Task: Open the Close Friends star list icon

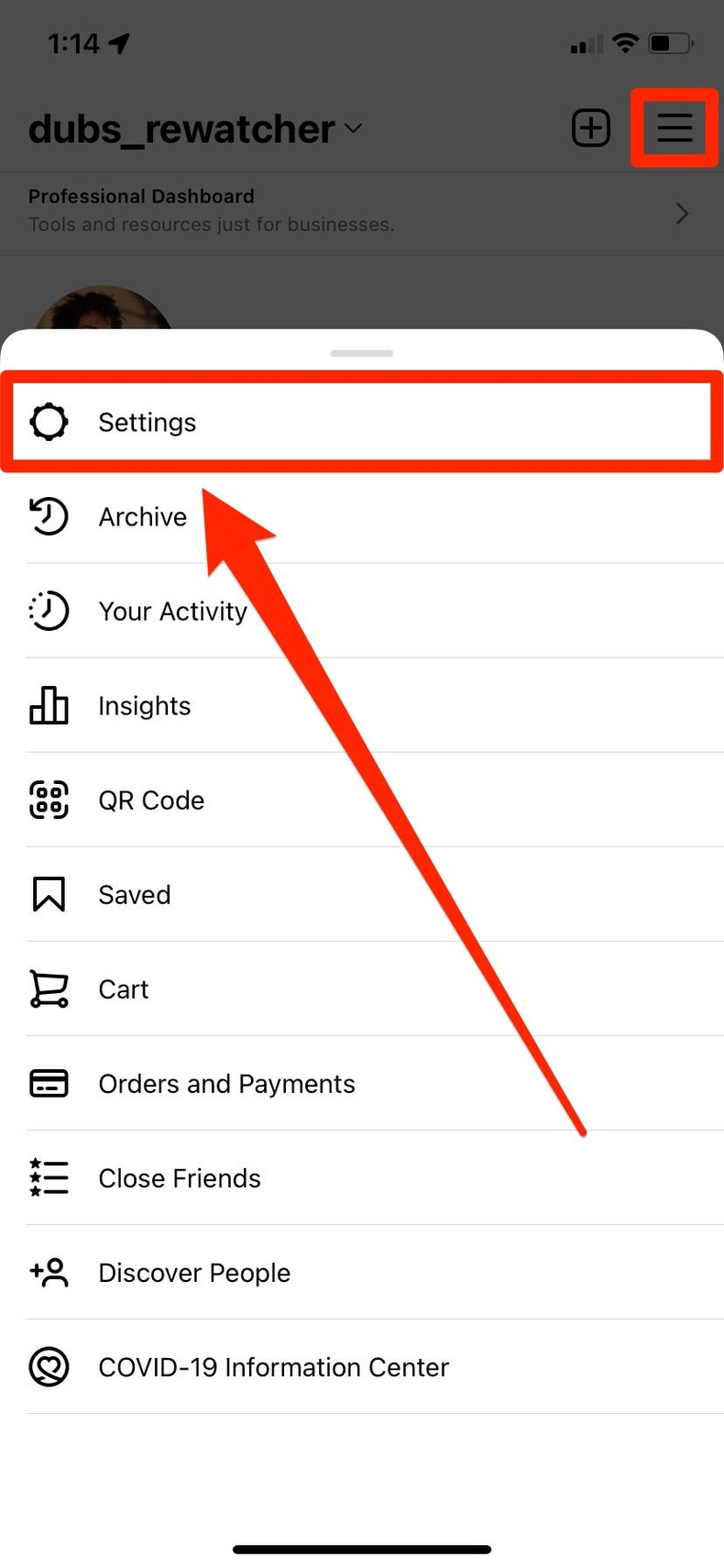Action: (x=48, y=1177)
